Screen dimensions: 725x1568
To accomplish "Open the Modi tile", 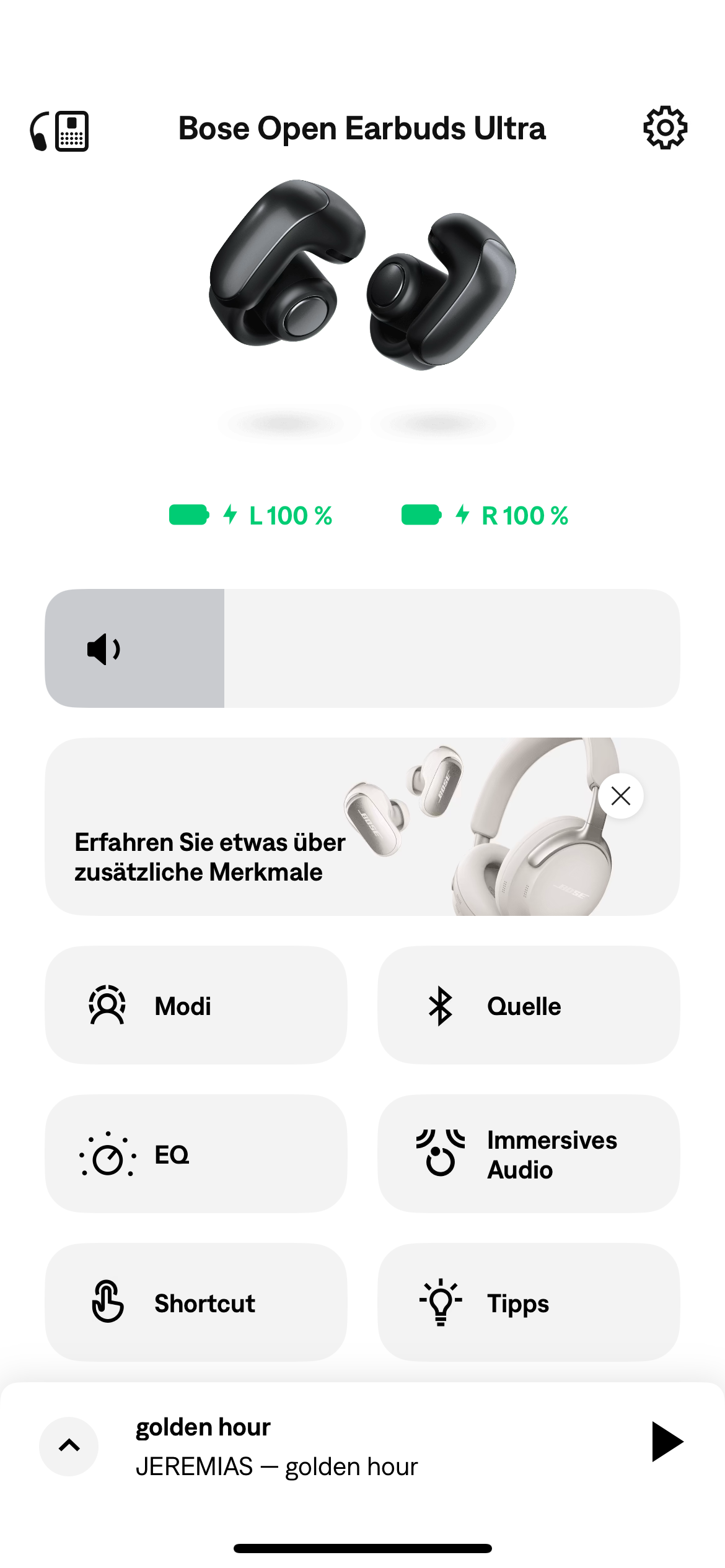I will 196,1005.
